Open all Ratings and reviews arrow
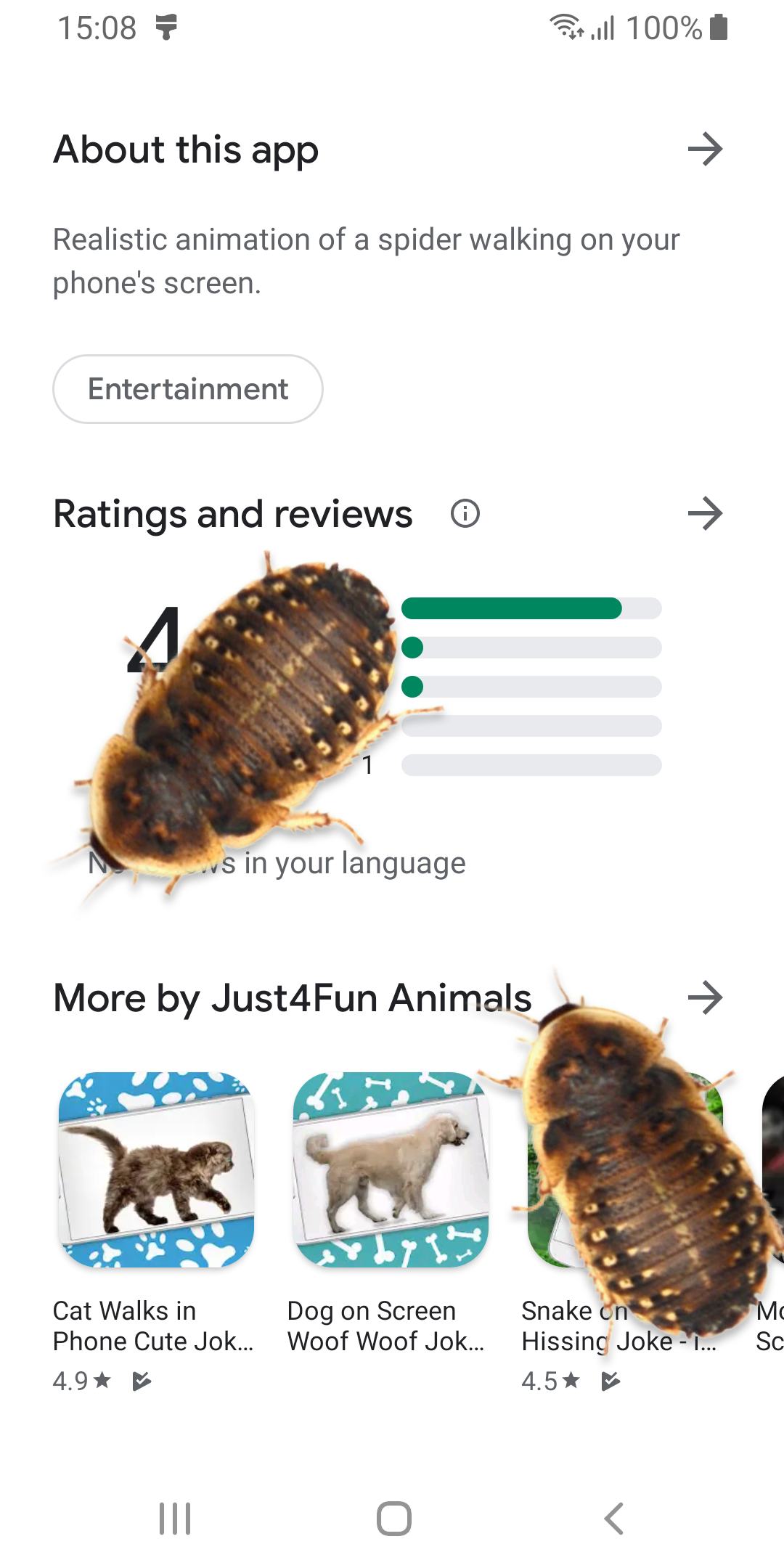Viewport: 784px width, 1568px height. pyautogui.click(x=705, y=514)
